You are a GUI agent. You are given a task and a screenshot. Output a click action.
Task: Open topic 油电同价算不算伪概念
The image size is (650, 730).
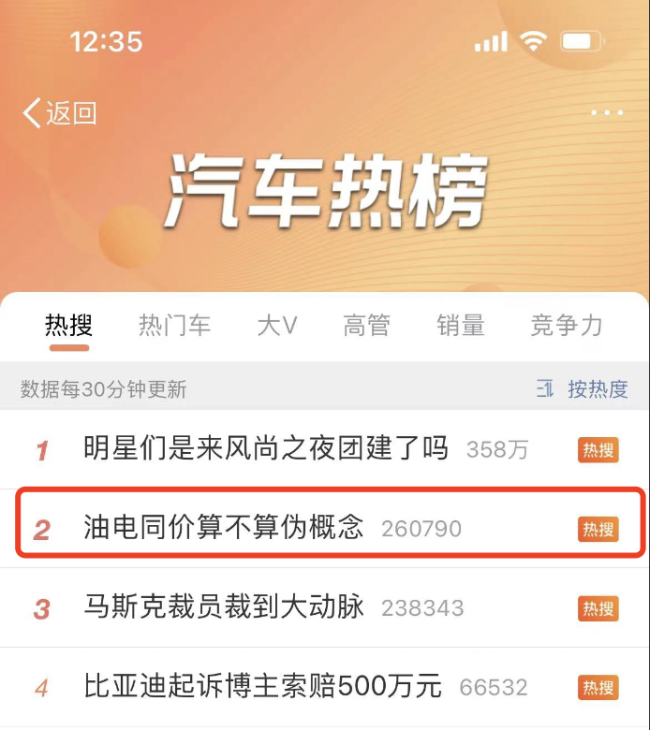(223, 528)
